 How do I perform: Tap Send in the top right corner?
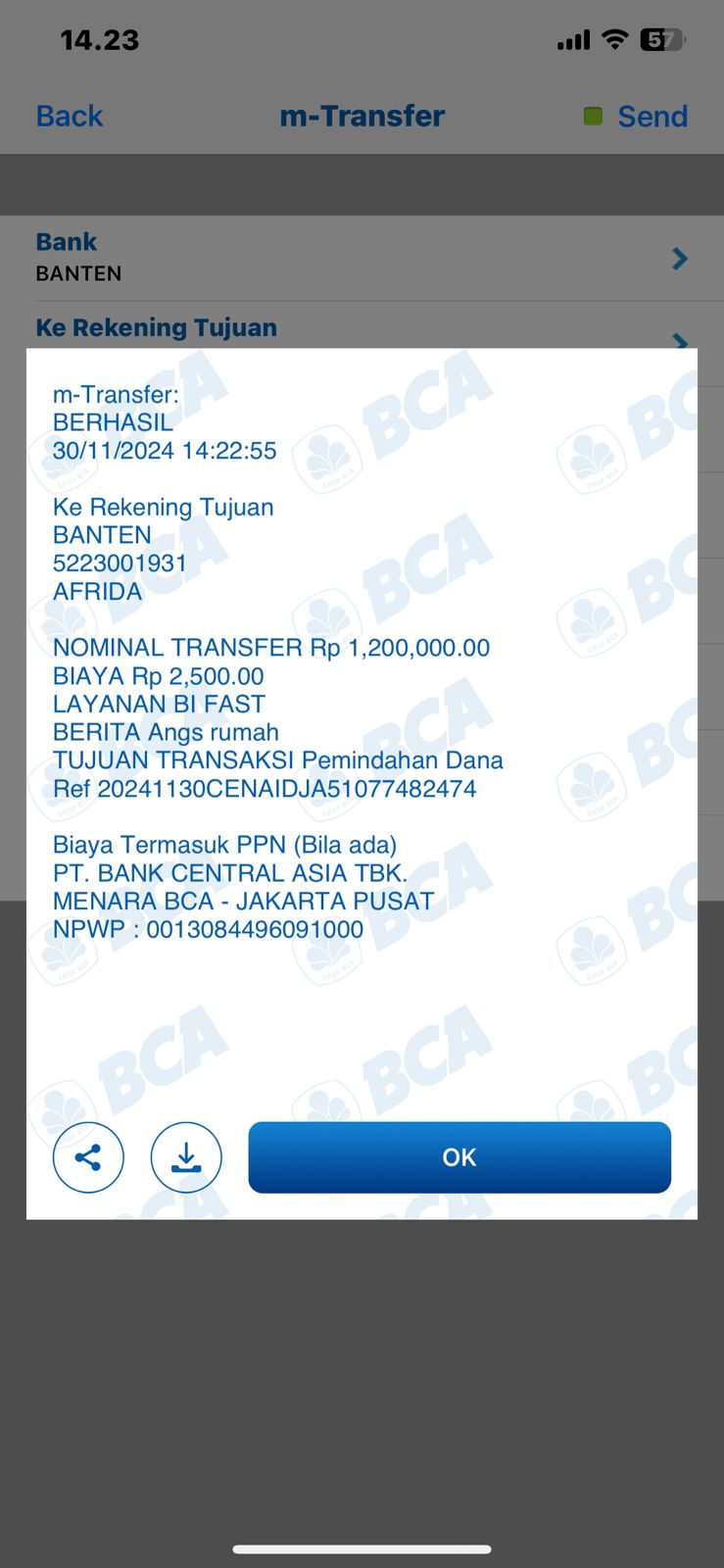click(x=652, y=116)
